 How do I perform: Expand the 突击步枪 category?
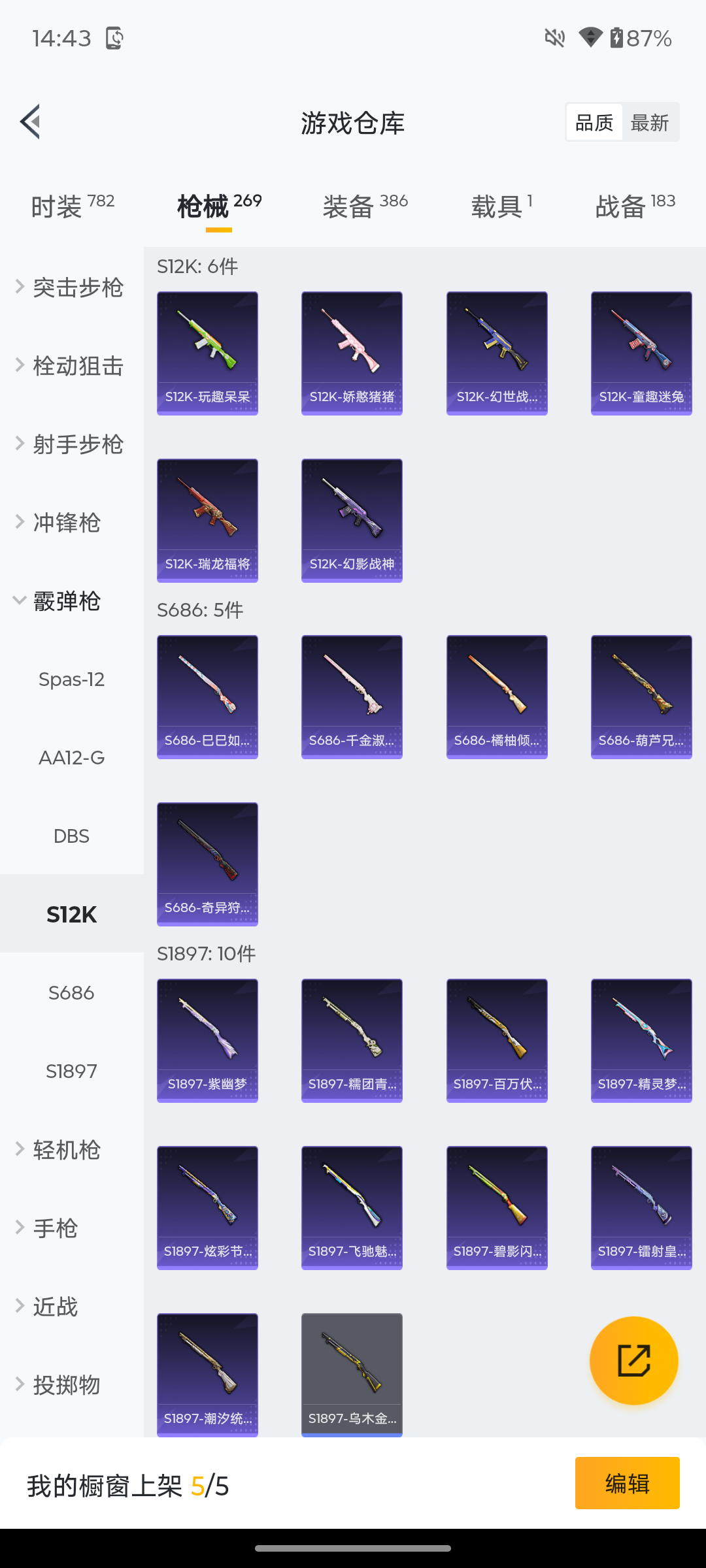click(72, 287)
